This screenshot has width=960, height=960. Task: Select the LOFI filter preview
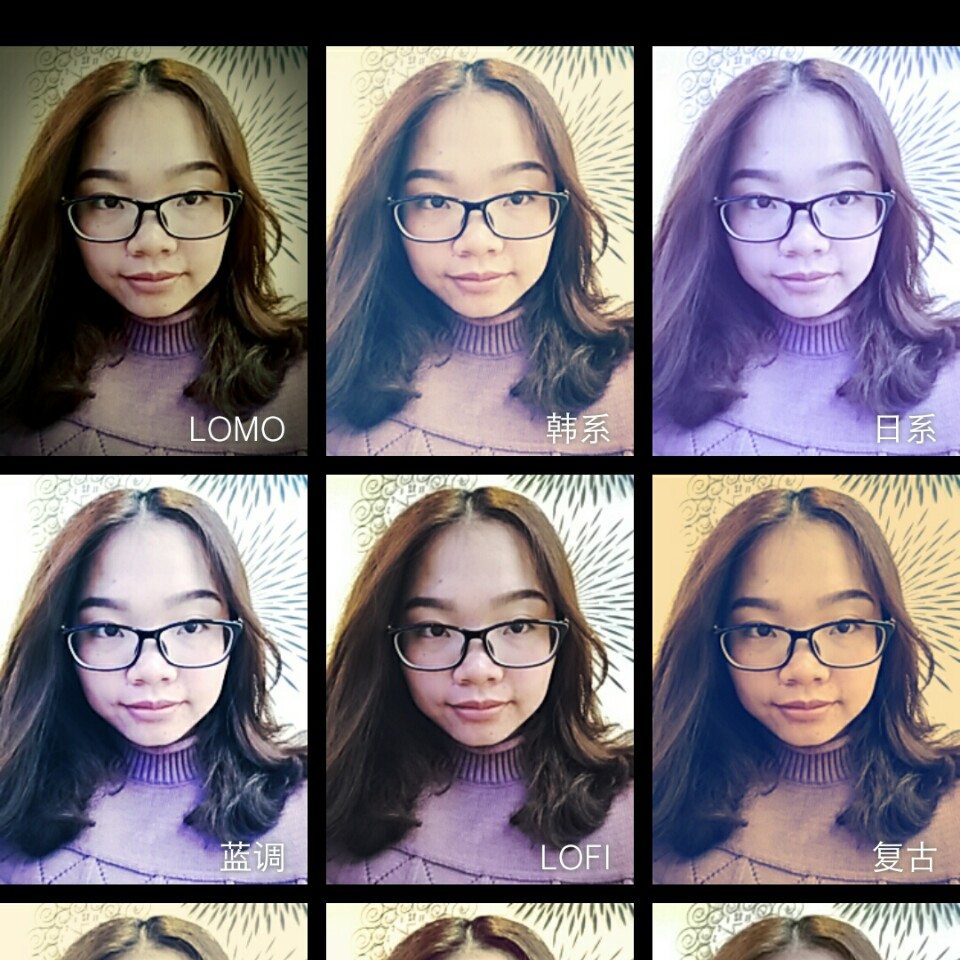coord(480,679)
